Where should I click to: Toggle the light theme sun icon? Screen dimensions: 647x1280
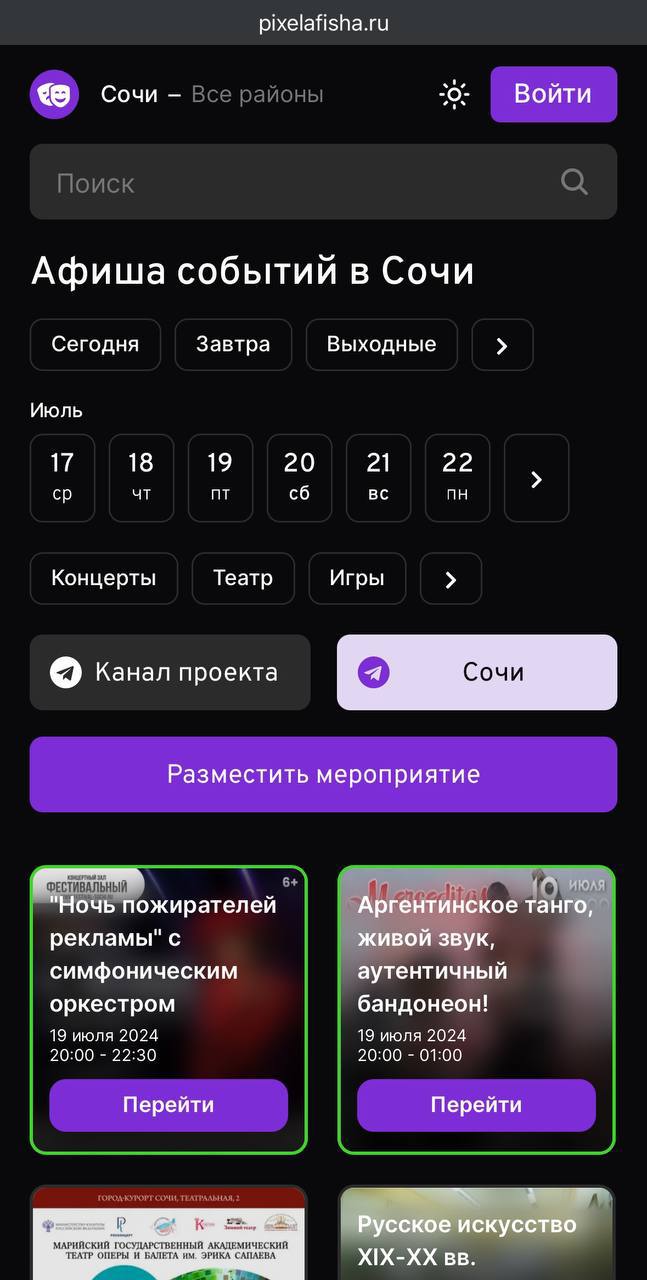click(454, 94)
